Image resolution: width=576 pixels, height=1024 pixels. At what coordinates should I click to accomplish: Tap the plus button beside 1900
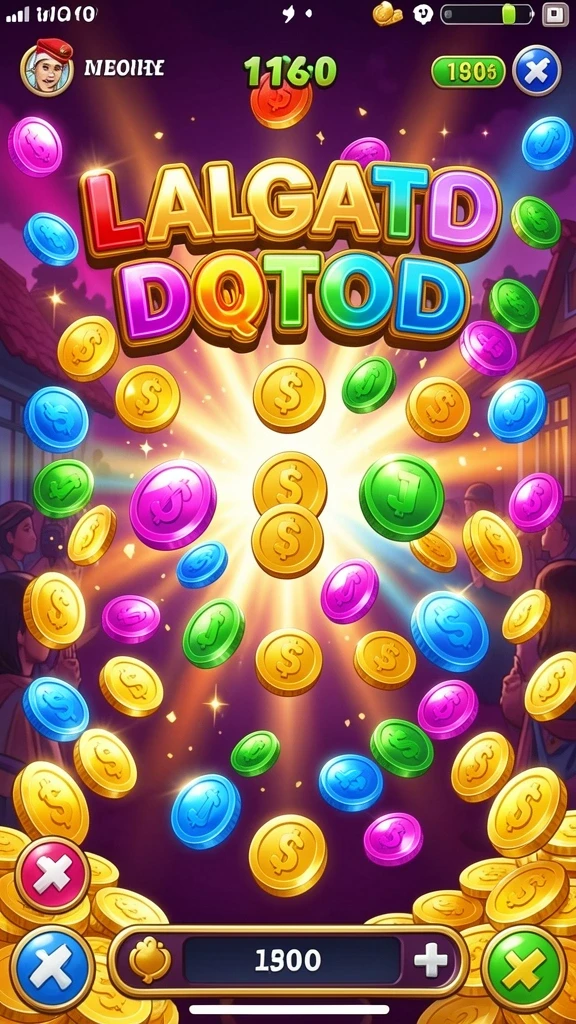(x=431, y=960)
